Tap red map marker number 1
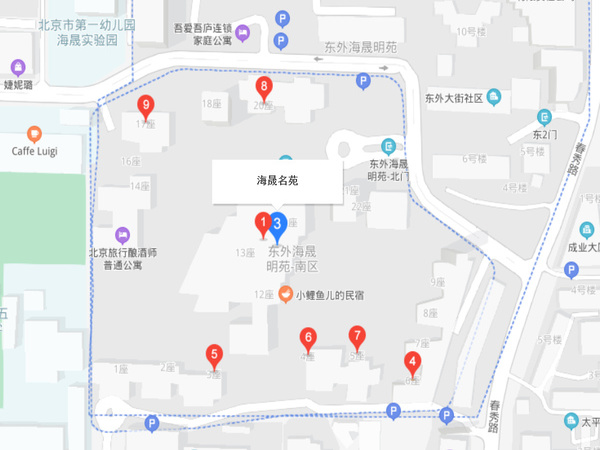Image resolution: width=600 pixels, height=450 pixels. pyautogui.click(x=262, y=221)
